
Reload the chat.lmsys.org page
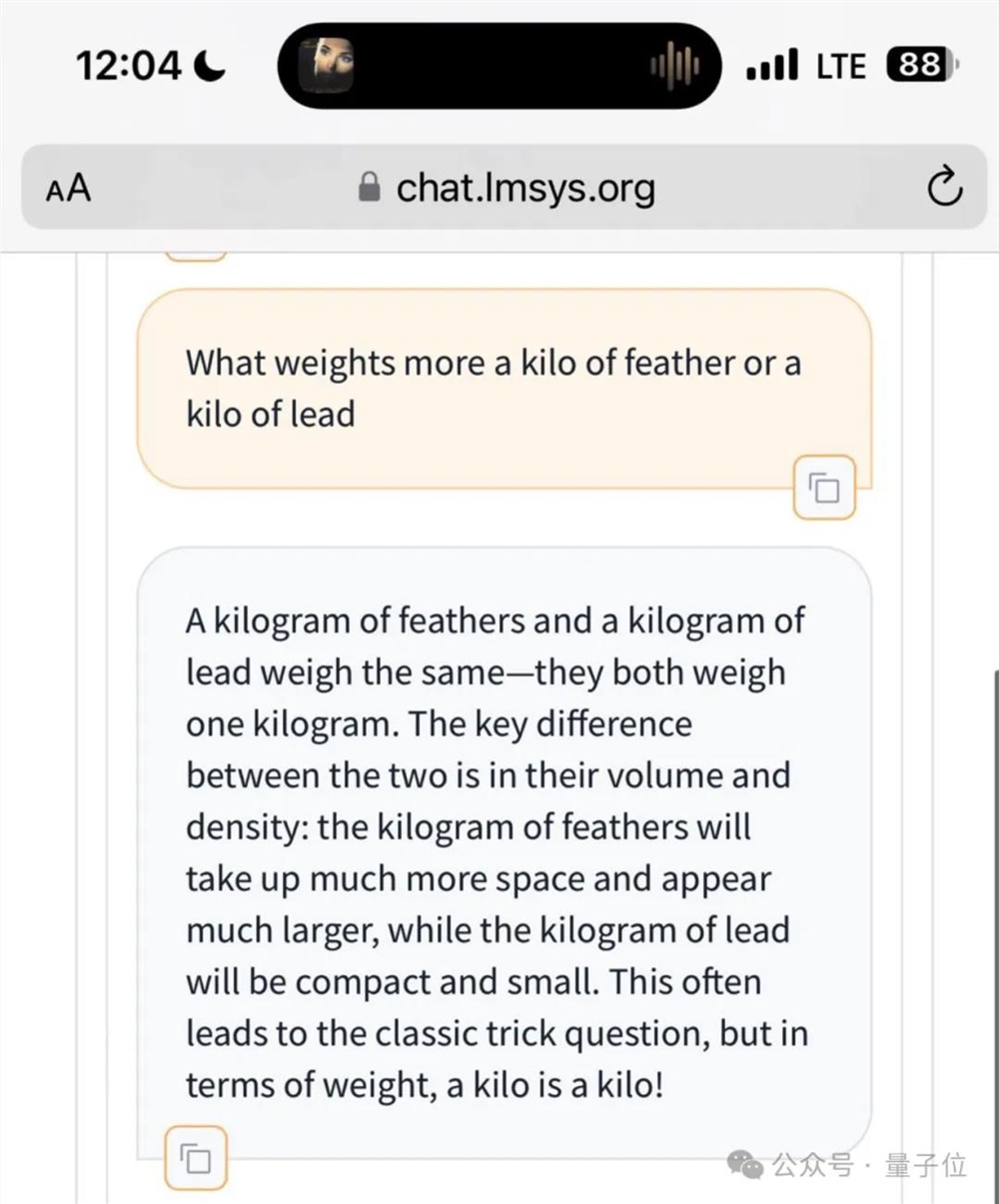[943, 188]
